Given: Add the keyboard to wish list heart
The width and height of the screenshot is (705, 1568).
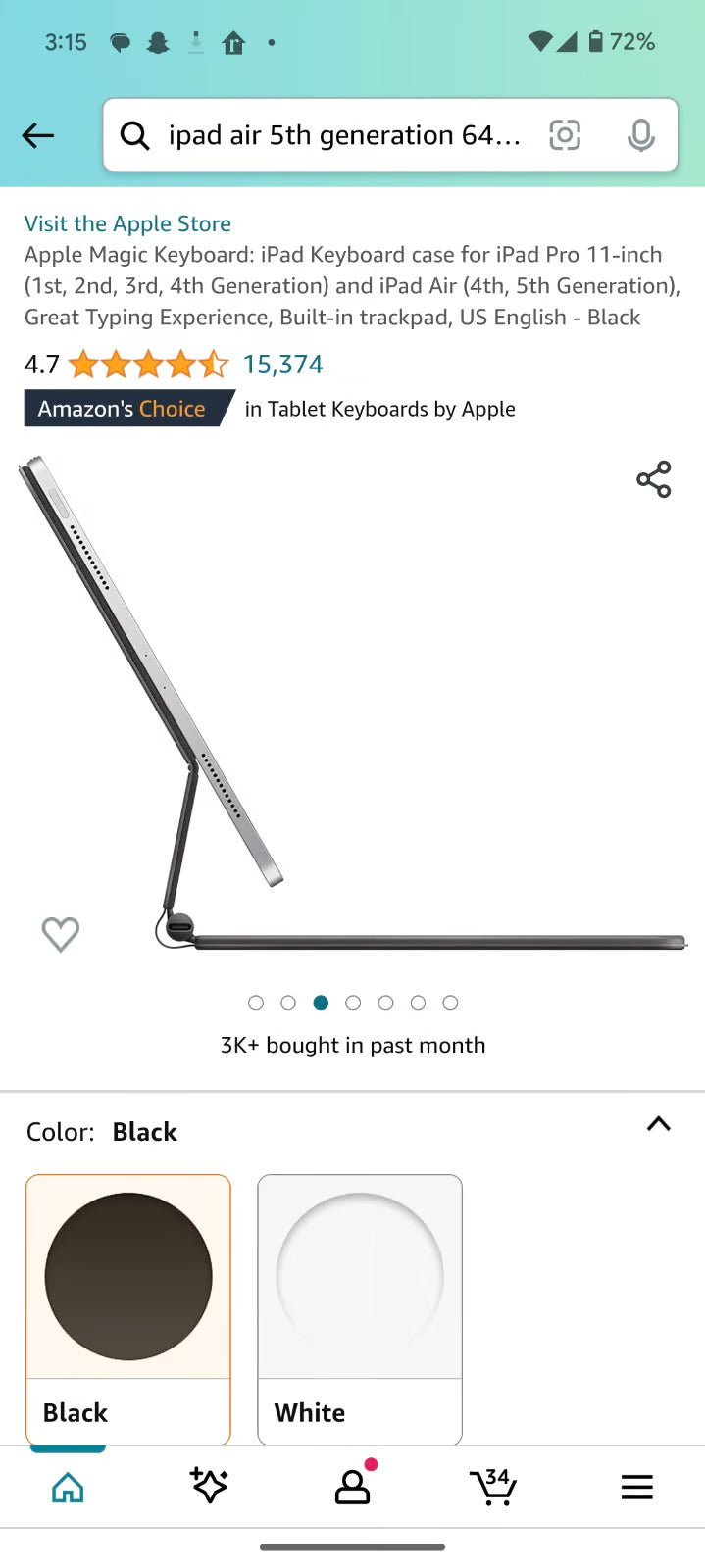Looking at the screenshot, I should 60,934.
